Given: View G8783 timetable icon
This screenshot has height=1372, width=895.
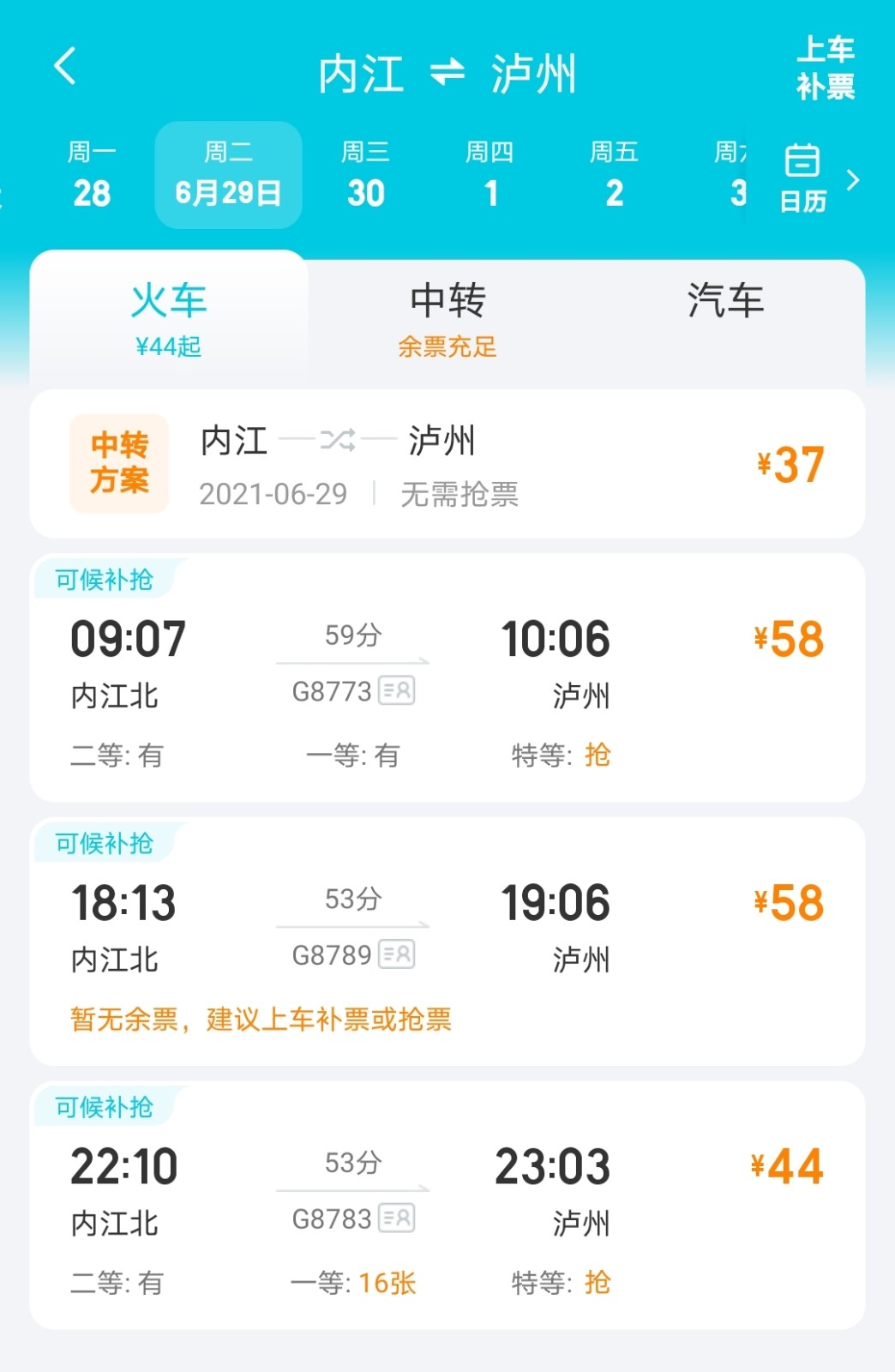Looking at the screenshot, I should click(397, 1218).
